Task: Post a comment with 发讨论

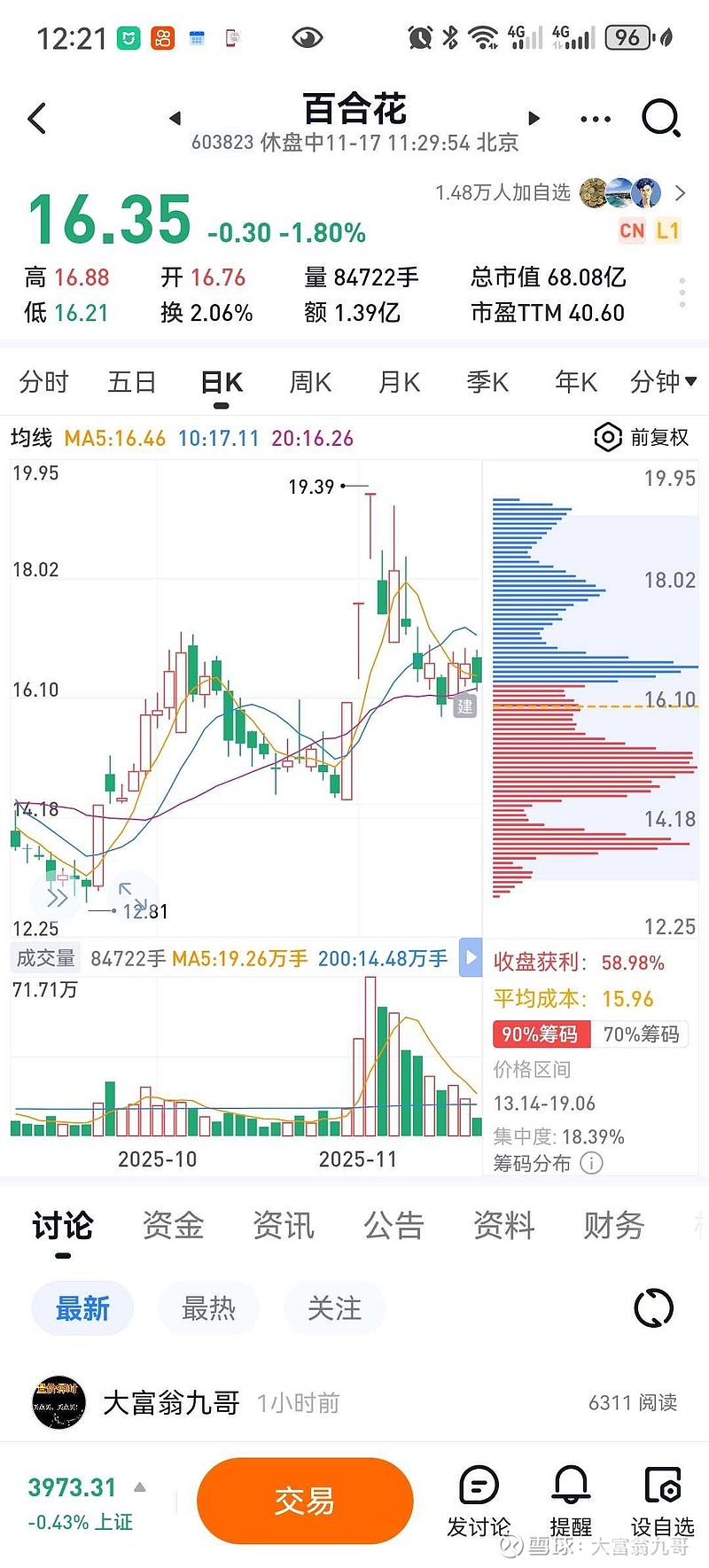Action: tap(479, 1501)
